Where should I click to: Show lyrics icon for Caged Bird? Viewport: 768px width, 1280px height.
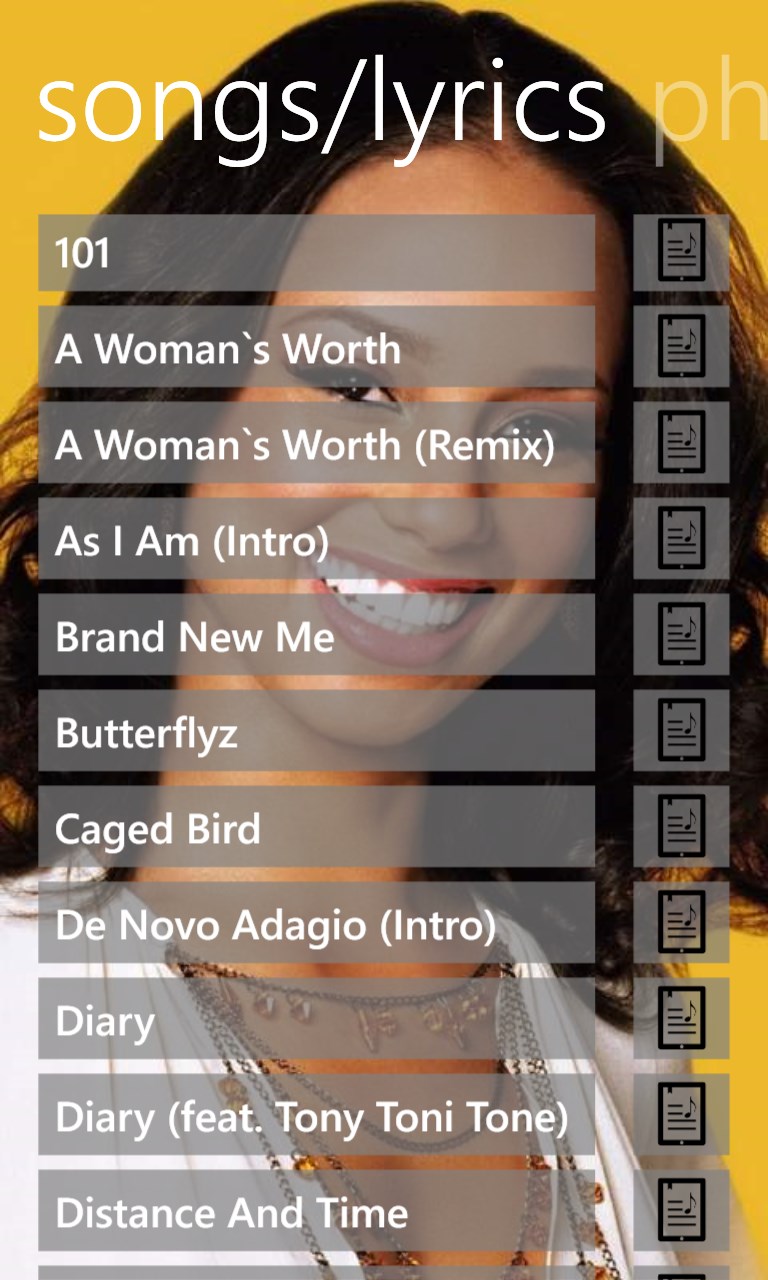tap(681, 829)
